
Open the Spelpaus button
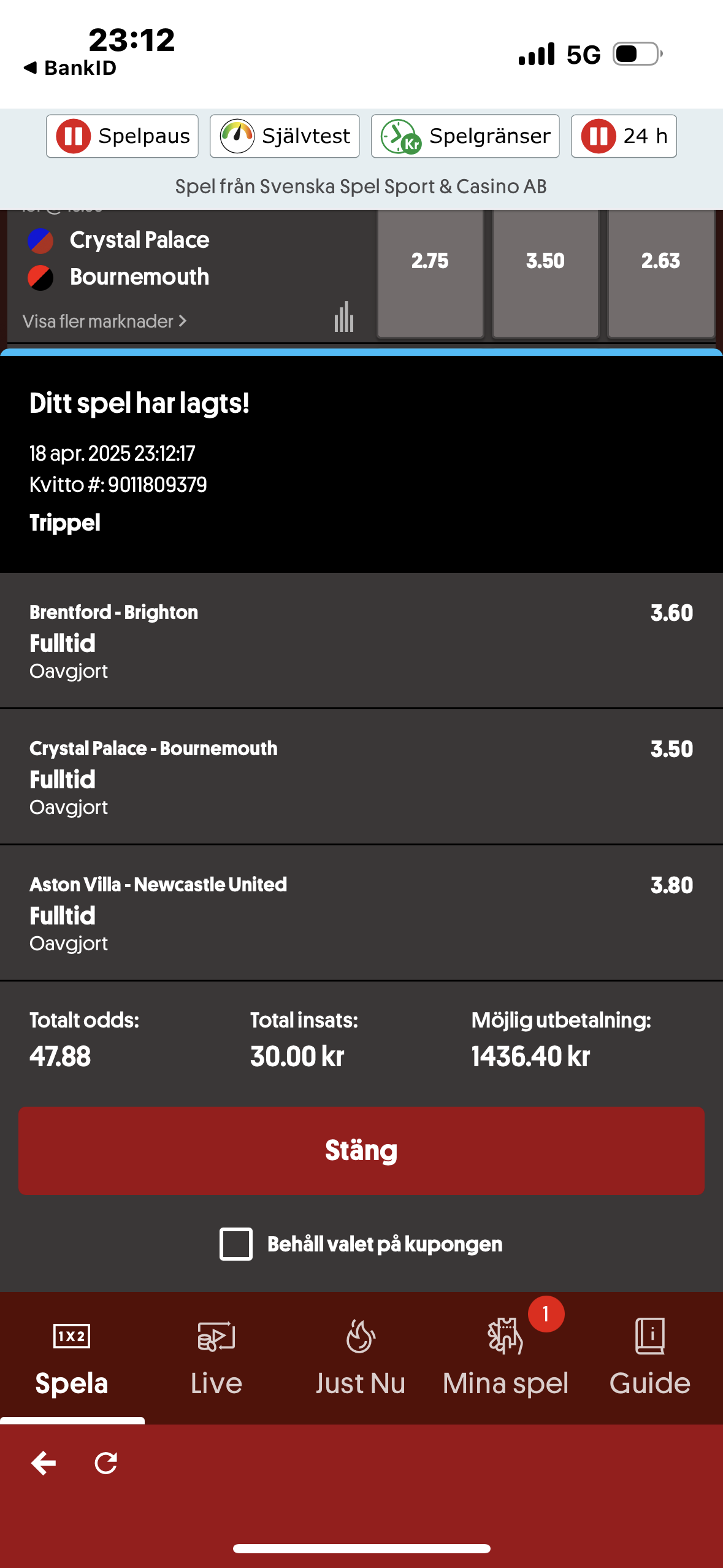(122, 136)
